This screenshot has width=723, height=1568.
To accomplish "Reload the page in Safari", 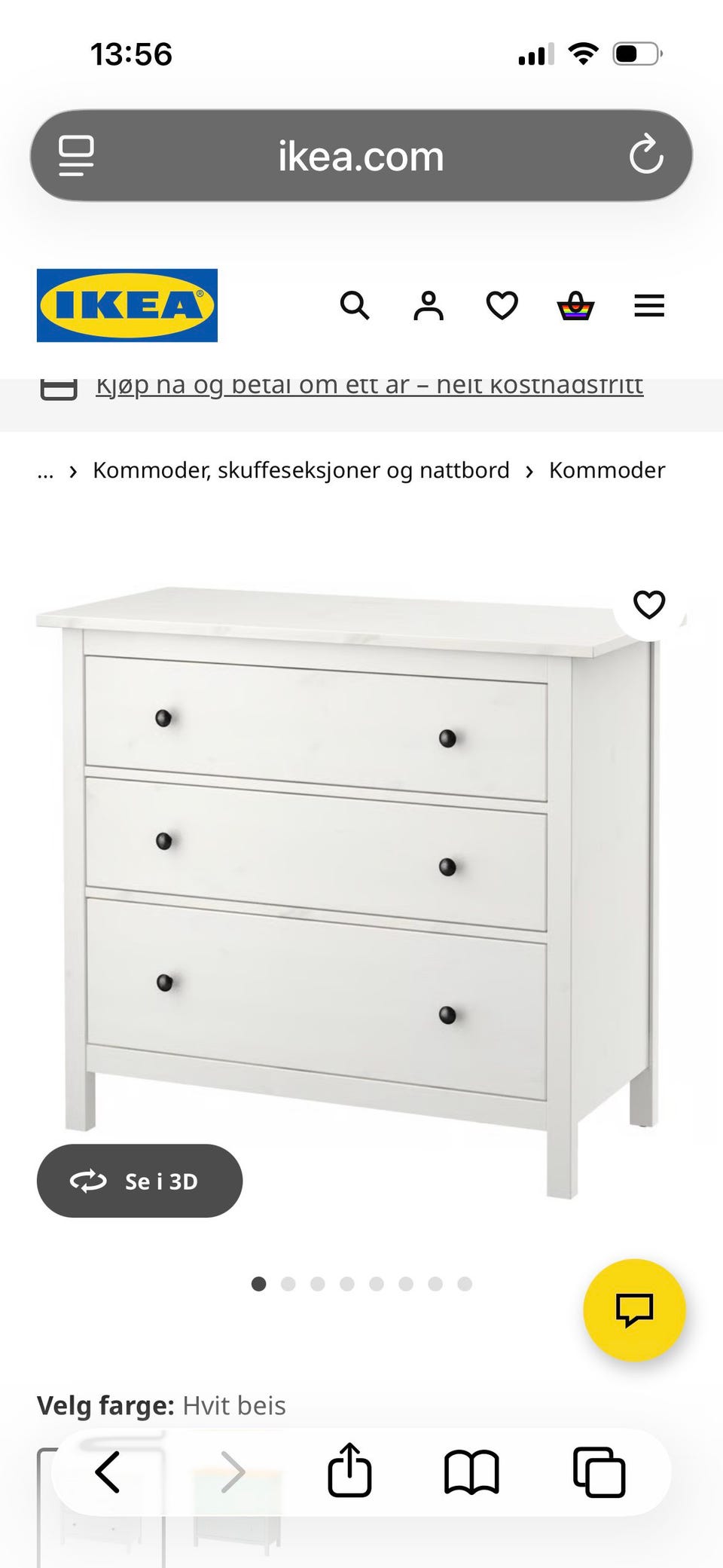I will [x=645, y=155].
